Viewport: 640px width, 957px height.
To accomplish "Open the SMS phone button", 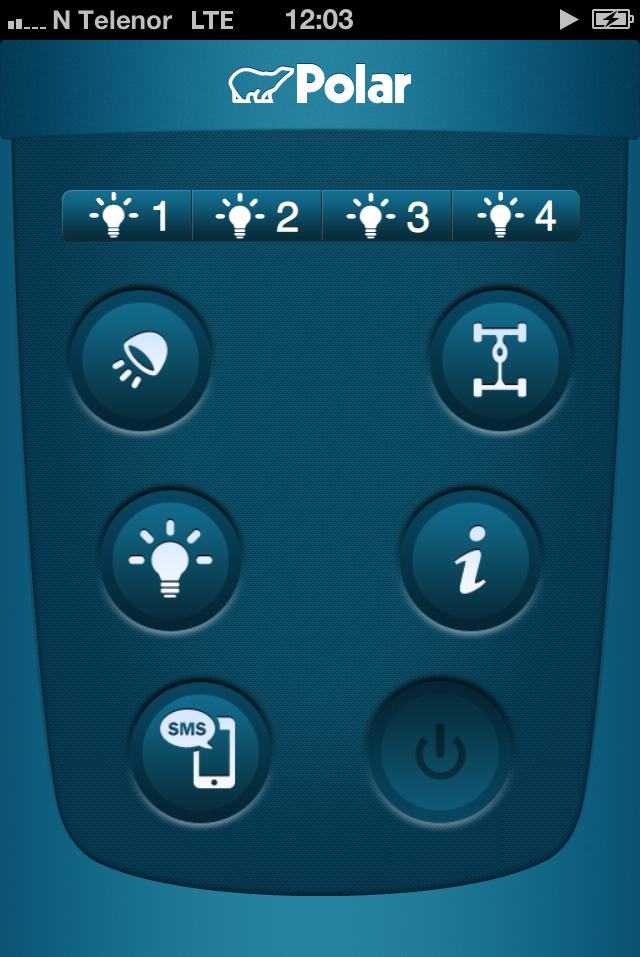I will [200, 752].
